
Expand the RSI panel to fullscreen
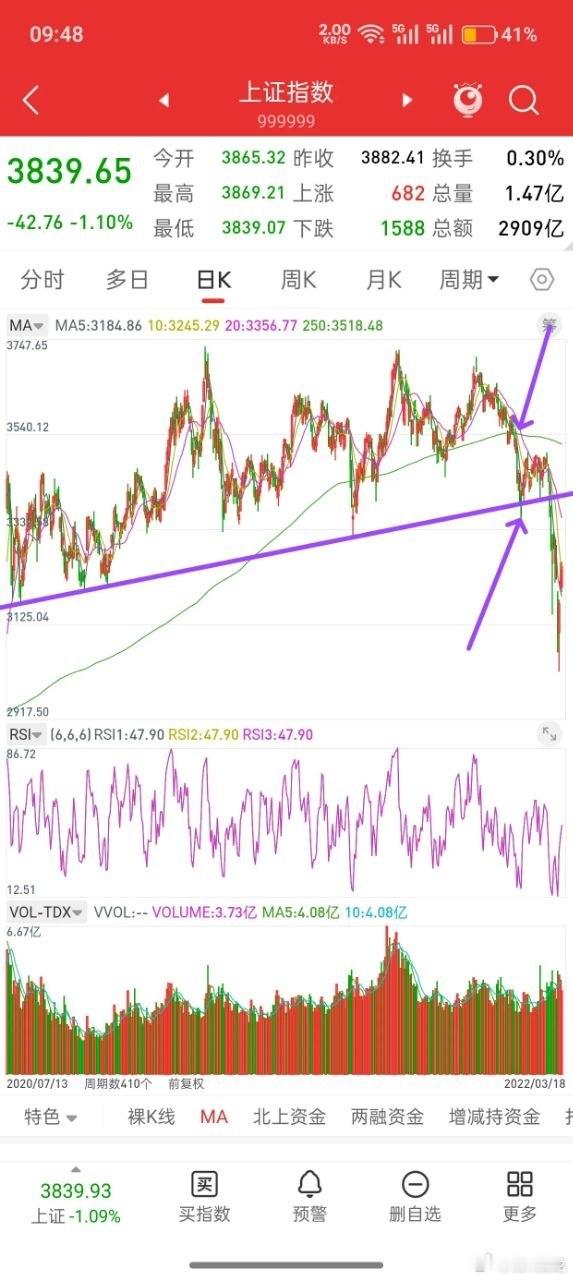click(x=549, y=734)
